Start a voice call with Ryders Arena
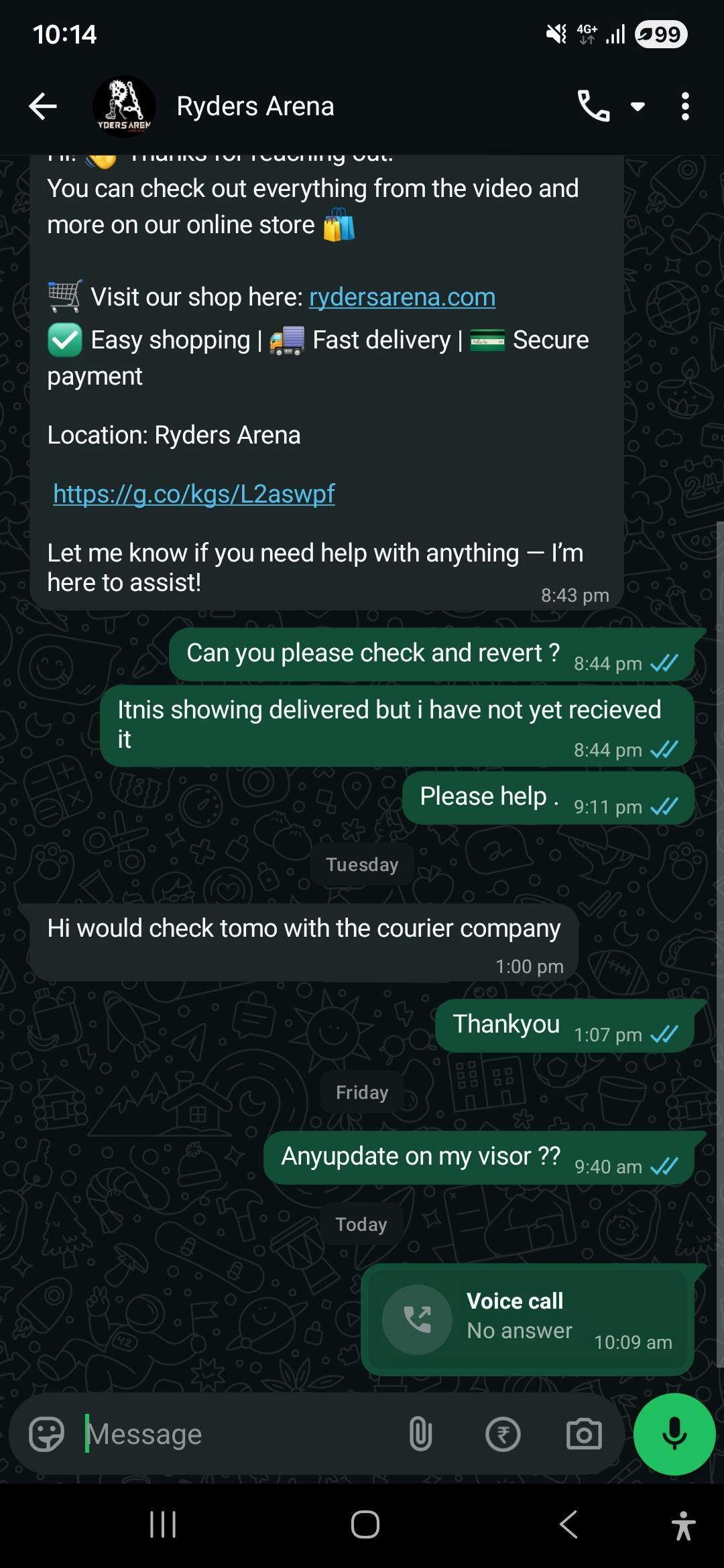Screen dimensions: 724x1568 [x=593, y=107]
